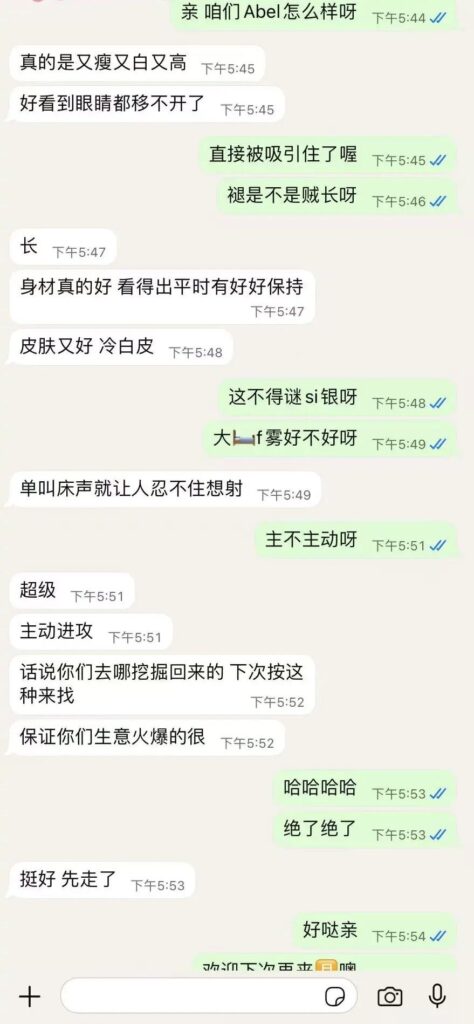Open the attachment plus menu
This screenshot has height=1024, width=474.
pos(29,997)
